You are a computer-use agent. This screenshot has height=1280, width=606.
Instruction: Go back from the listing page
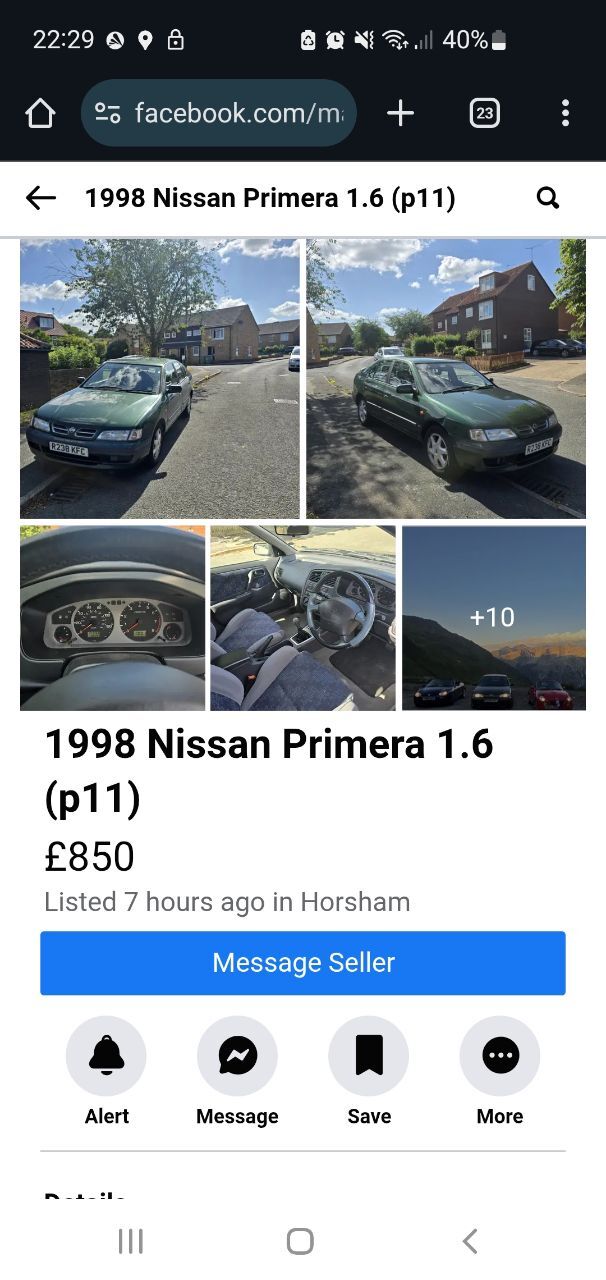click(41, 198)
